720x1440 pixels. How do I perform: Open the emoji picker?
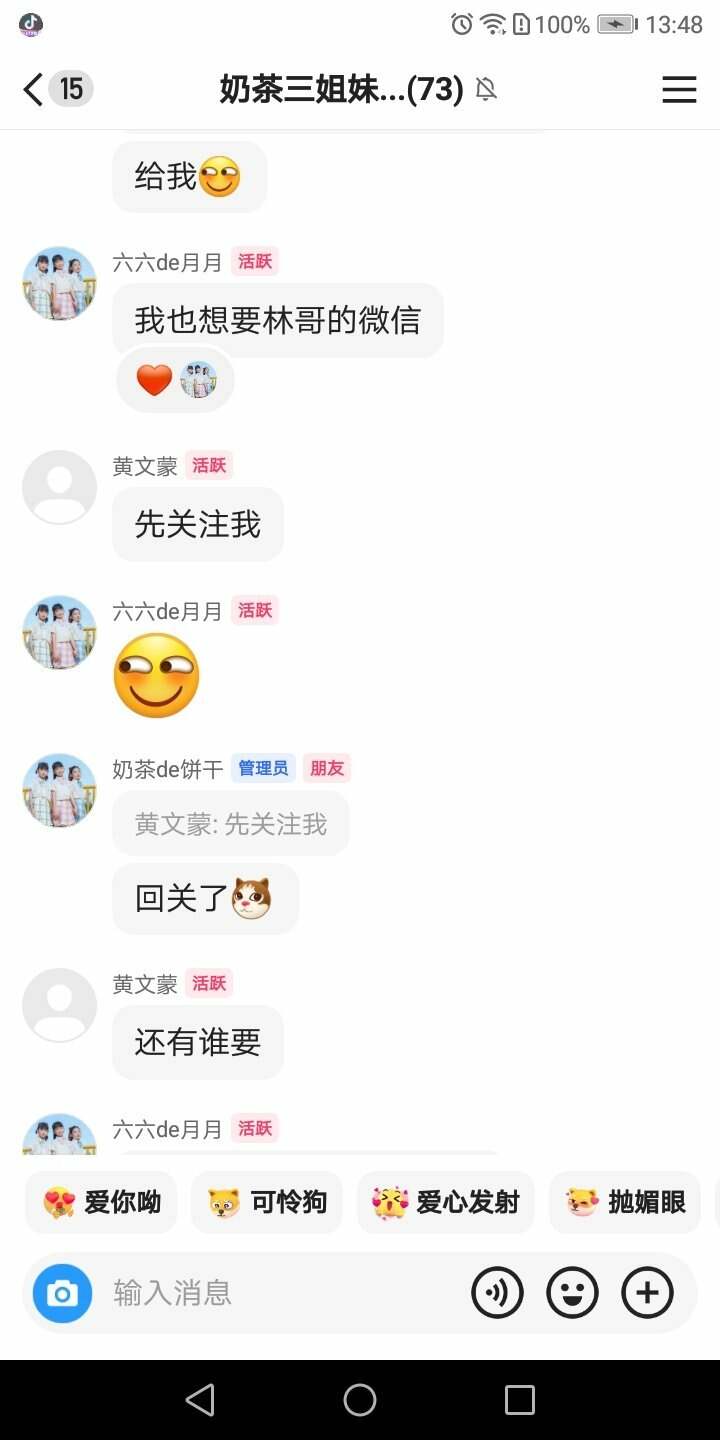tap(572, 1293)
